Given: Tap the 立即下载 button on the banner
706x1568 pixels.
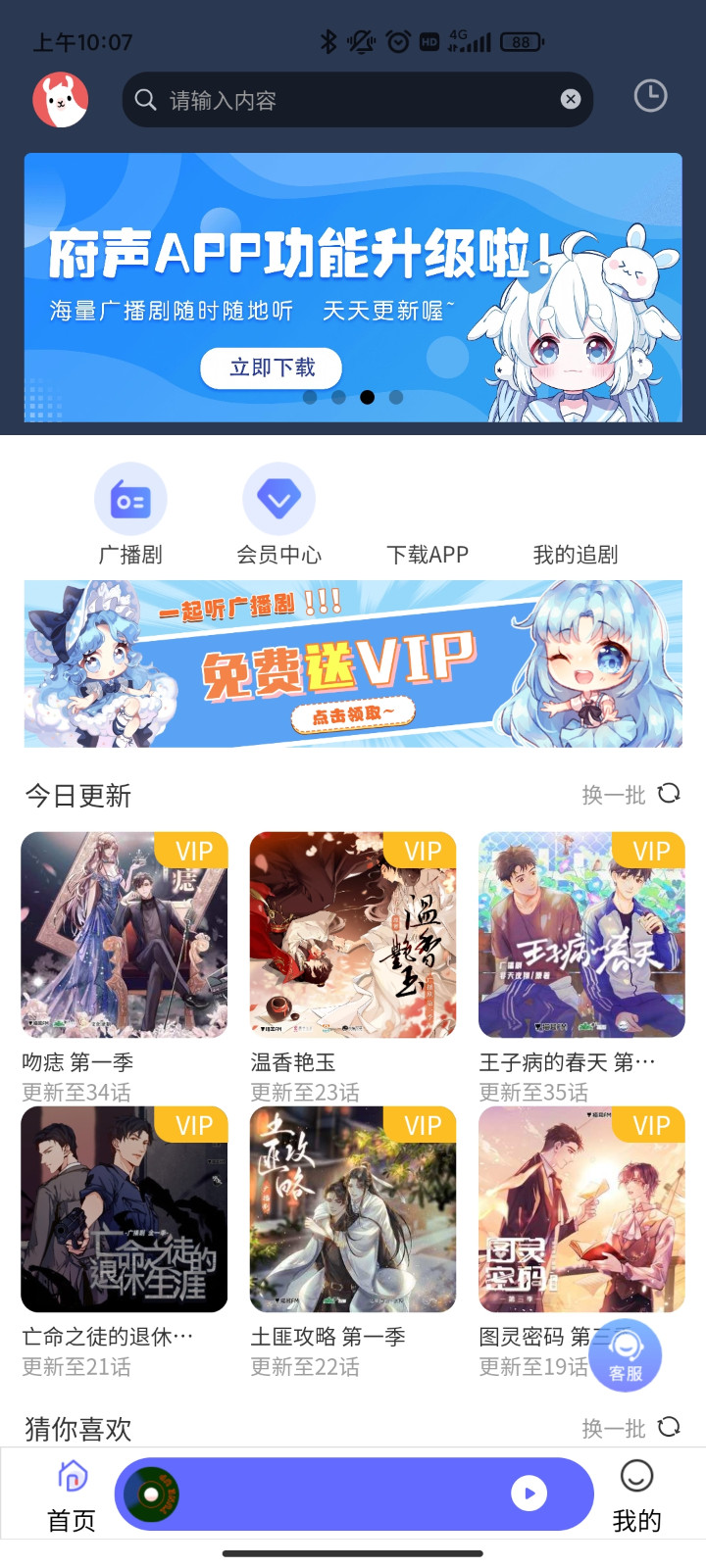Looking at the screenshot, I should pyautogui.click(x=271, y=367).
